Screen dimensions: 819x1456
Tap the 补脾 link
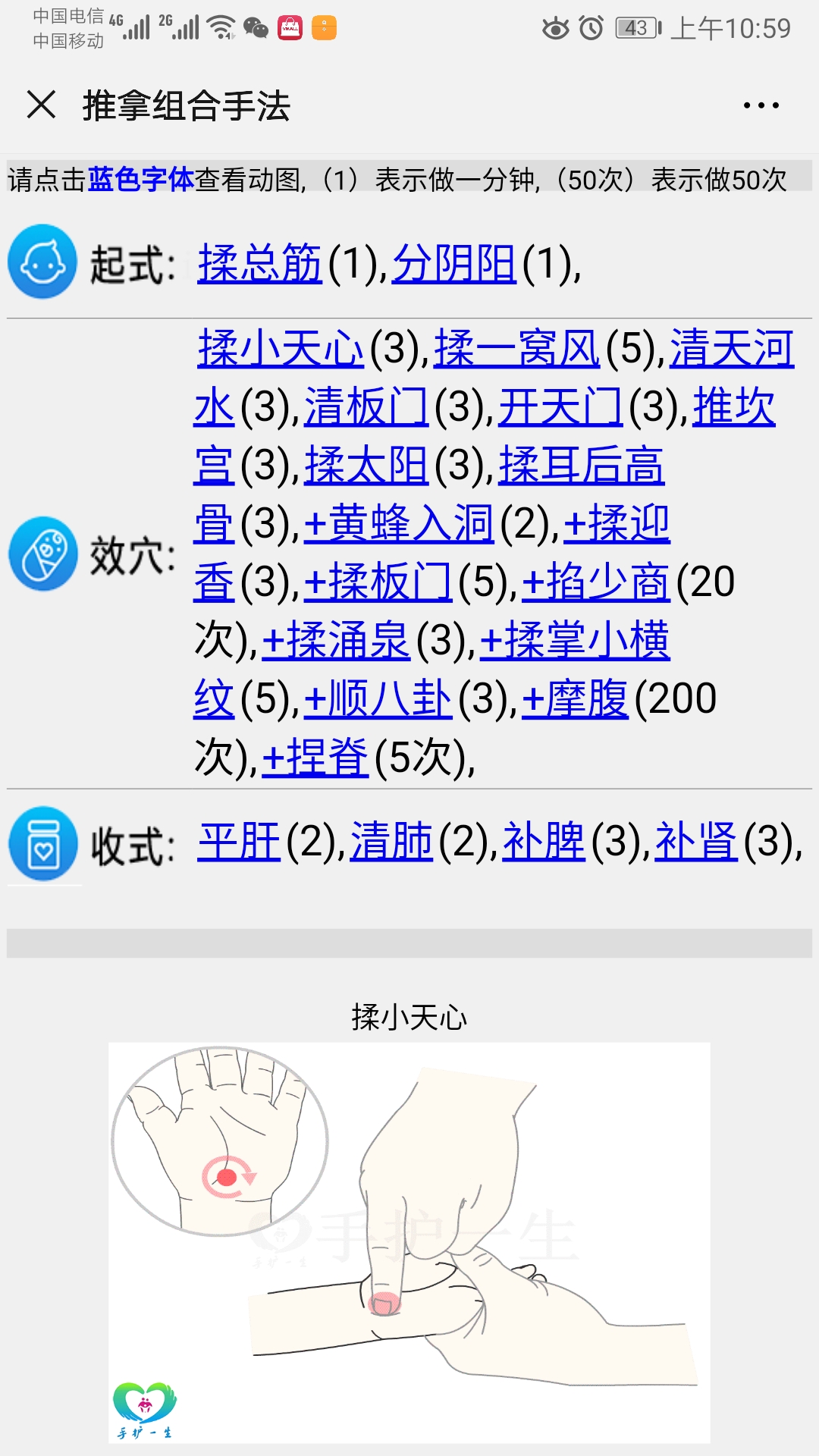tap(544, 842)
